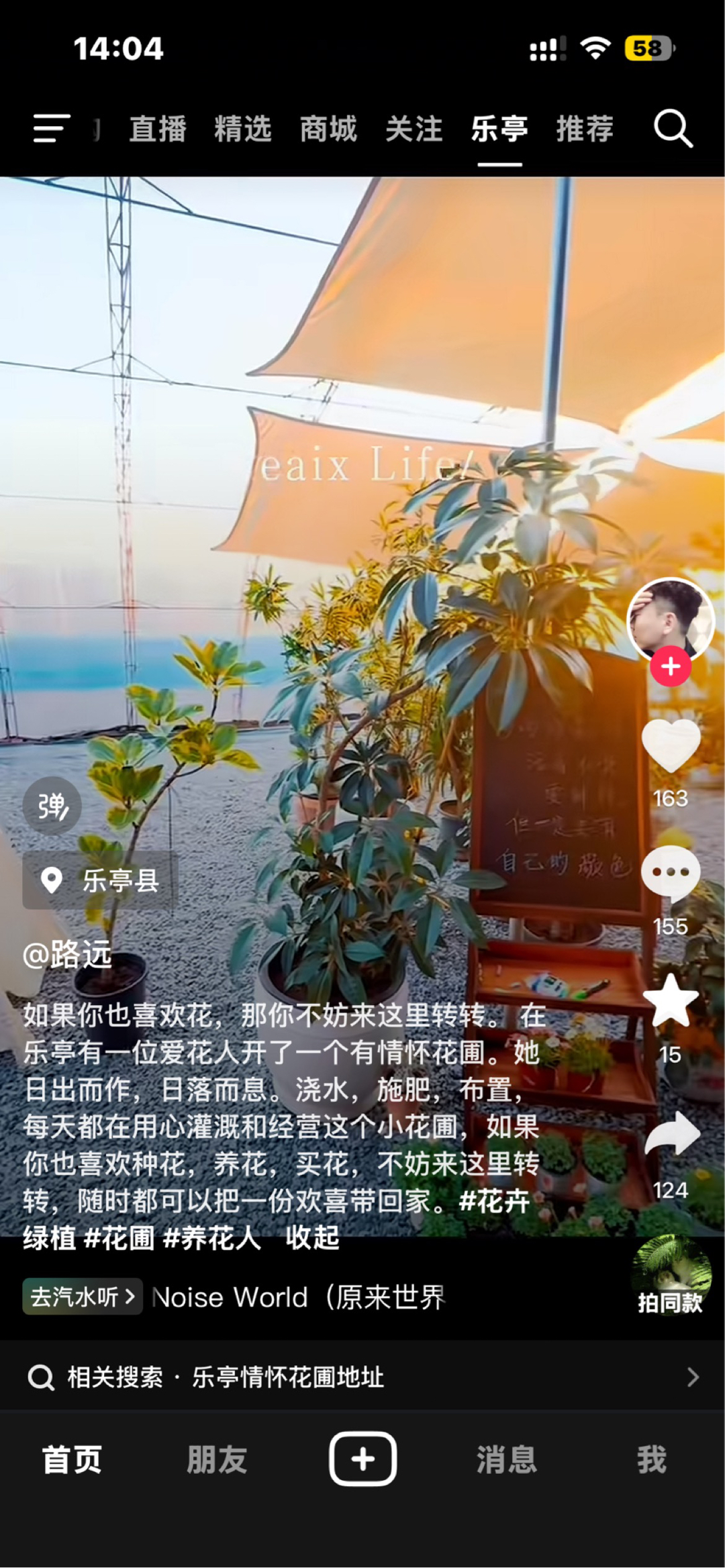Tap 去汽水听 music chip
The height and width of the screenshot is (1568, 725).
click(x=83, y=1297)
